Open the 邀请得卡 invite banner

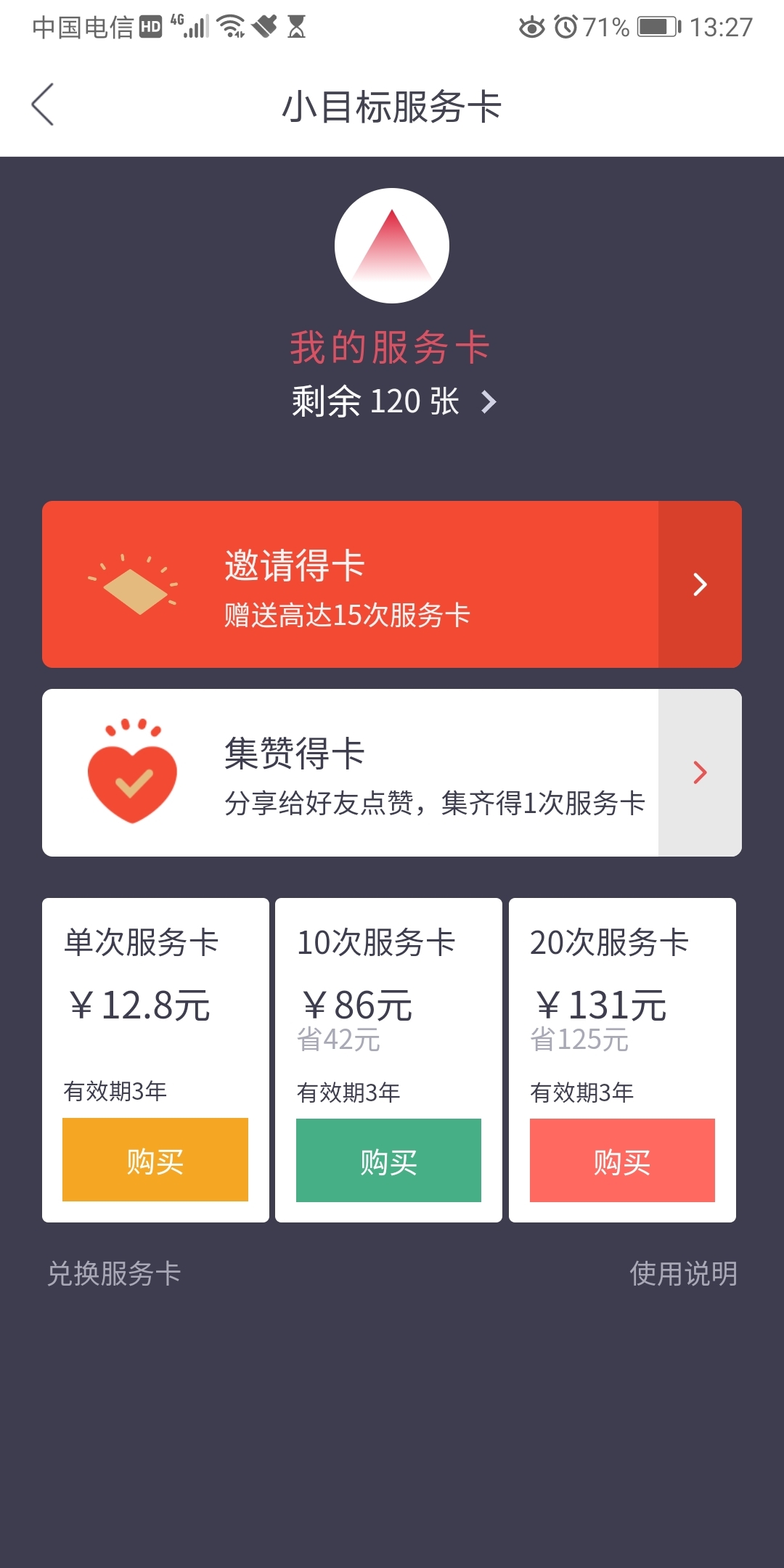[x=392, y=584]
